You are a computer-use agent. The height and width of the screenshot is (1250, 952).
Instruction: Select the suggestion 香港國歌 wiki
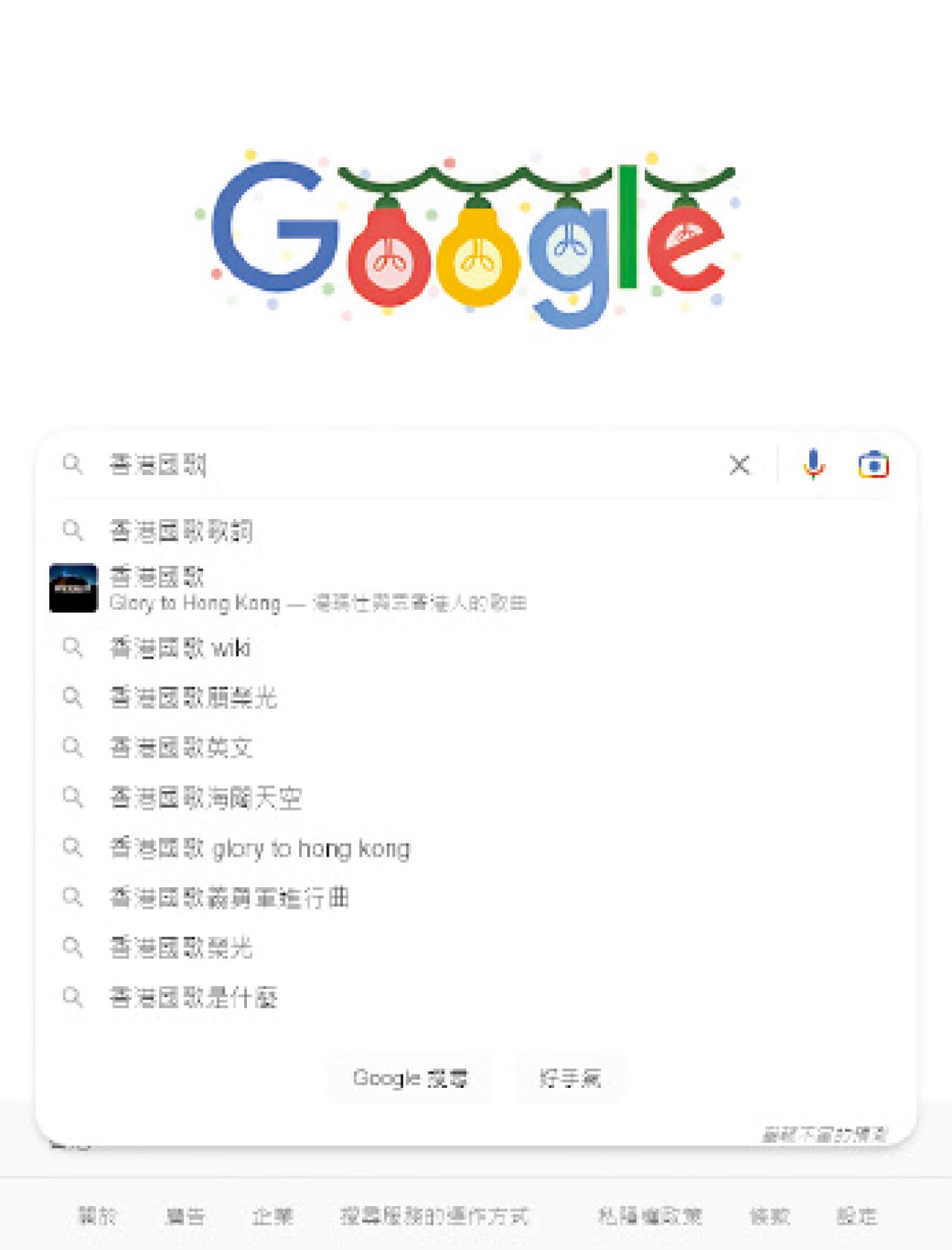(180, 648)
